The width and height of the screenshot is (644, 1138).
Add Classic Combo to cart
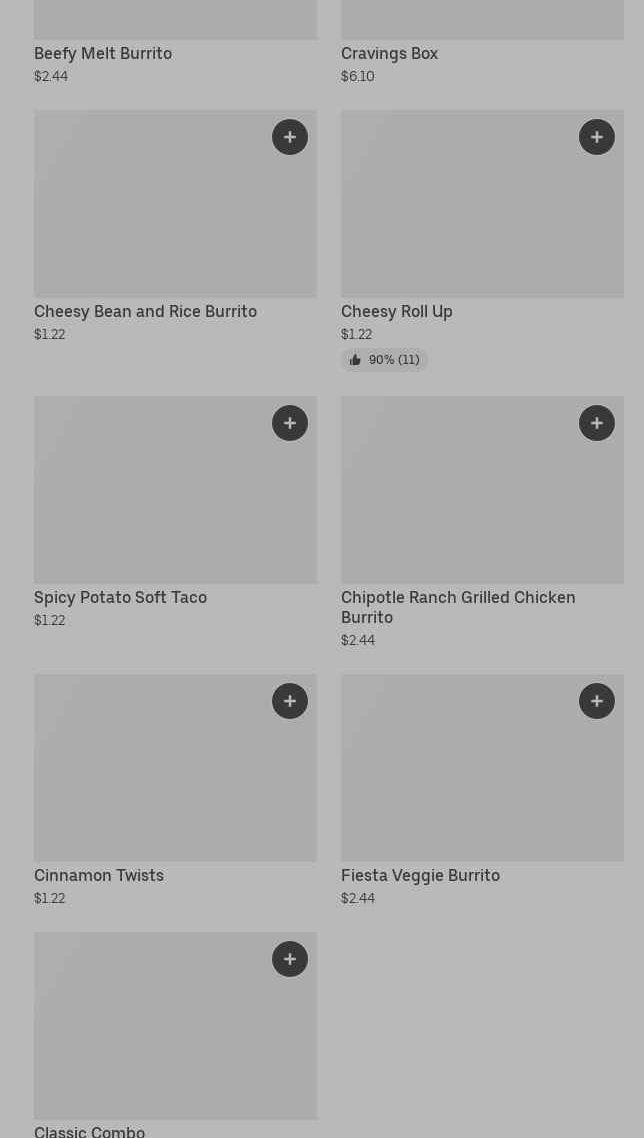(290, 959)
